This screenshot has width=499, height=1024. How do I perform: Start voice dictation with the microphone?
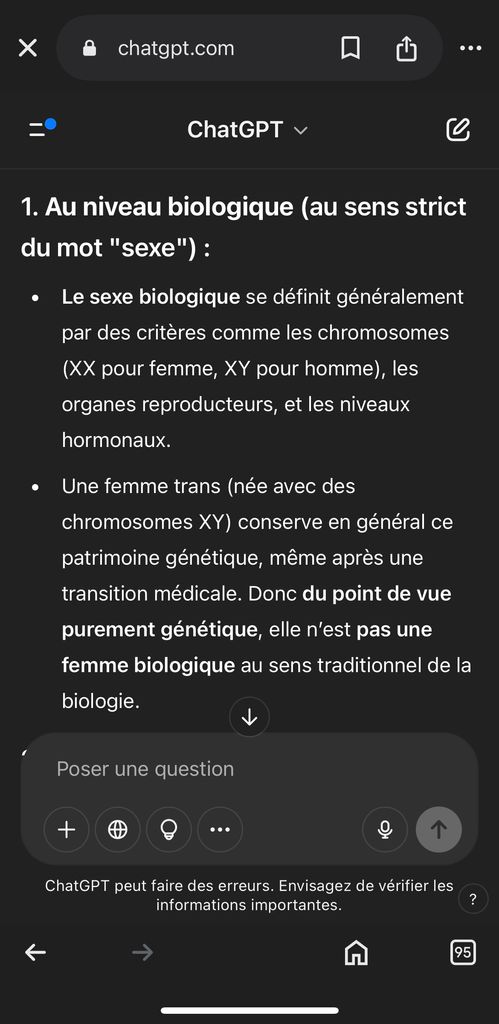(x=385, y=829)
